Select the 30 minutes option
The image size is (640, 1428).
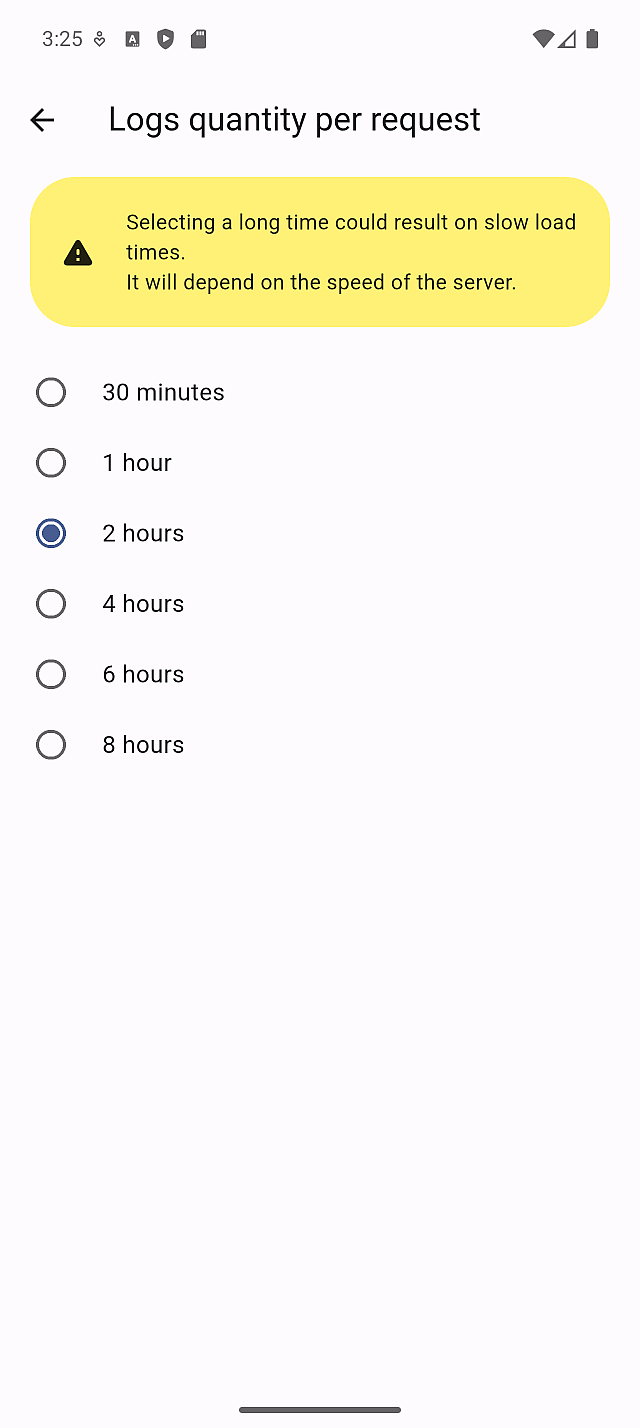point(51,392)
